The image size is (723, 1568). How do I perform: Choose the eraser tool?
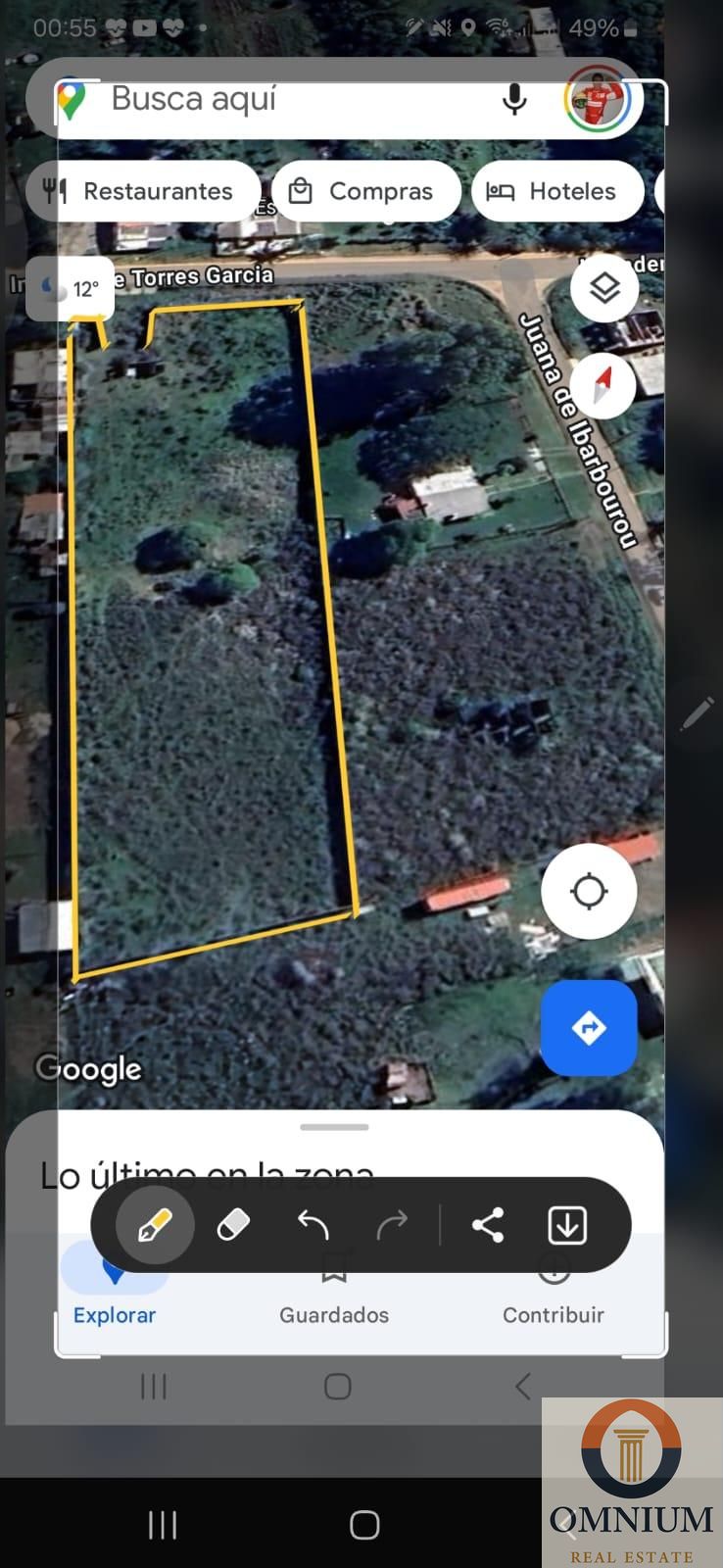click(x=233, y=1225)
